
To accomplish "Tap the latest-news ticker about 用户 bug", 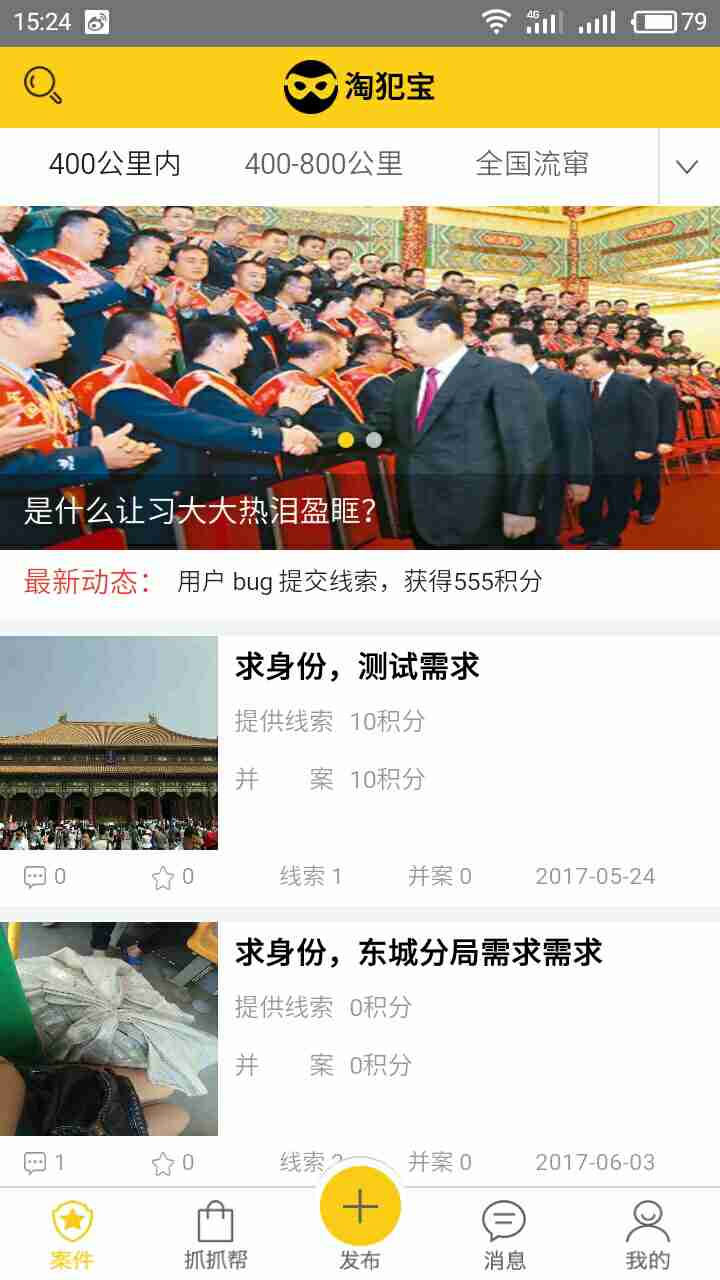I will coord(360,581).
